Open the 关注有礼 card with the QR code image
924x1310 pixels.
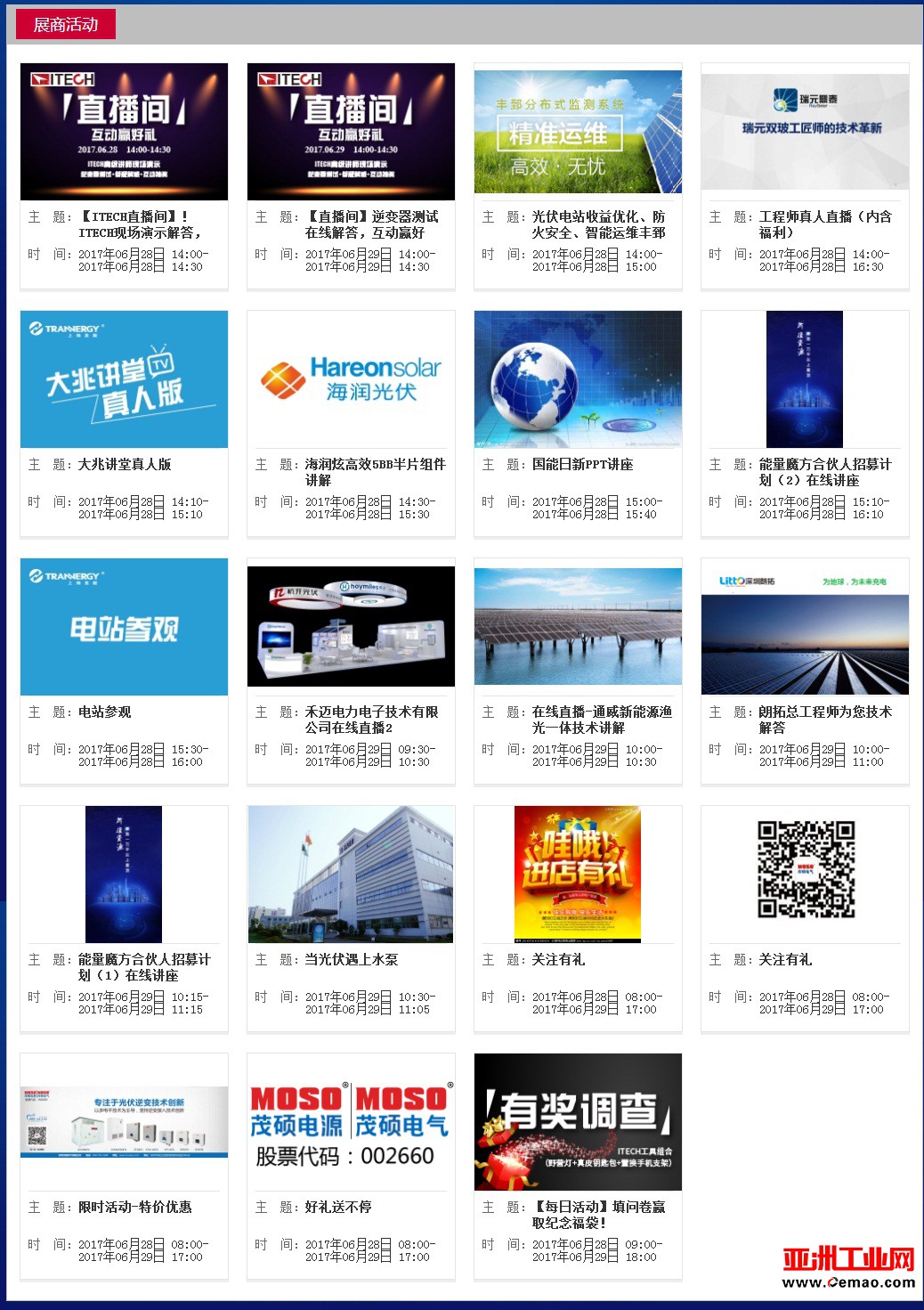click(x=805, y=875)
